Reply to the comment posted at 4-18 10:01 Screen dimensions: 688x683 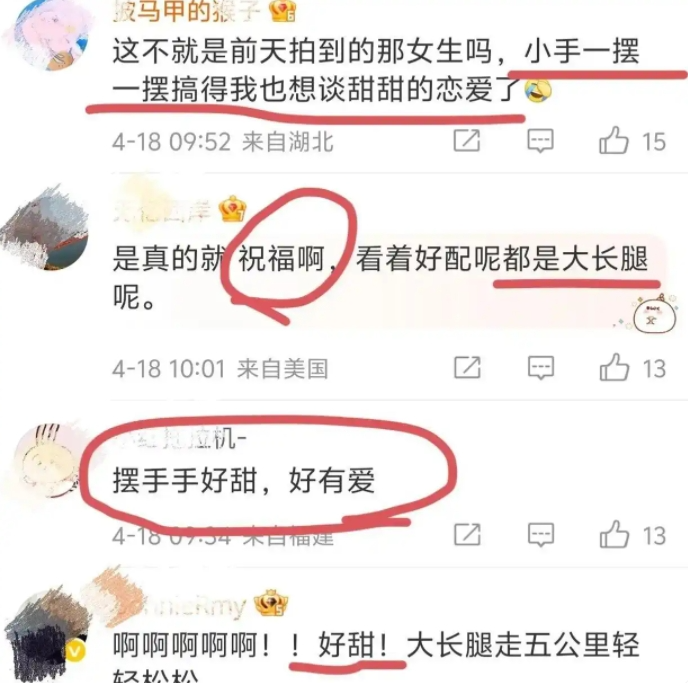point(541,368)
